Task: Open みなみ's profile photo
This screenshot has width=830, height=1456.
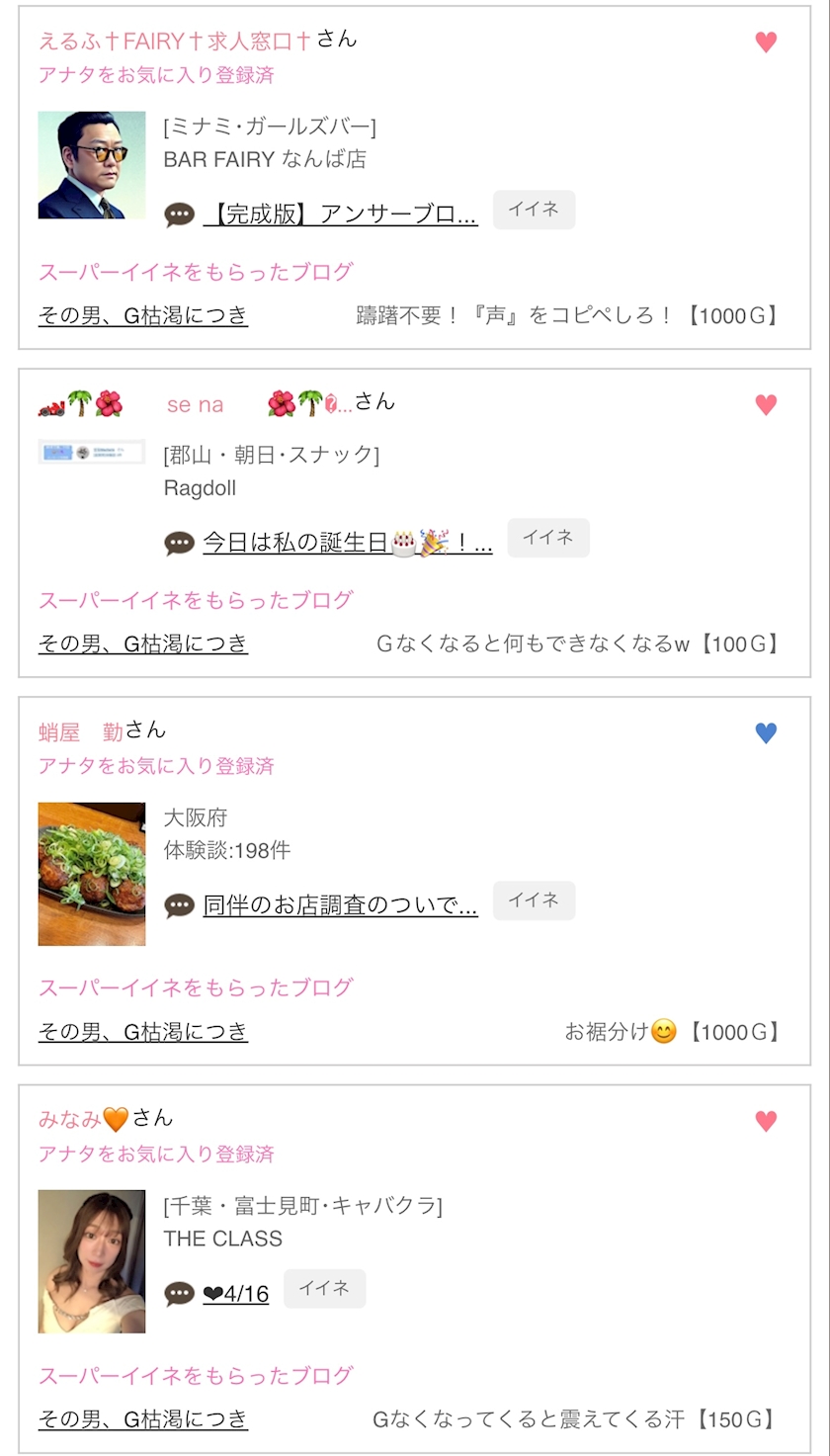Action: pyautogui.click(x=92, y=1261)
